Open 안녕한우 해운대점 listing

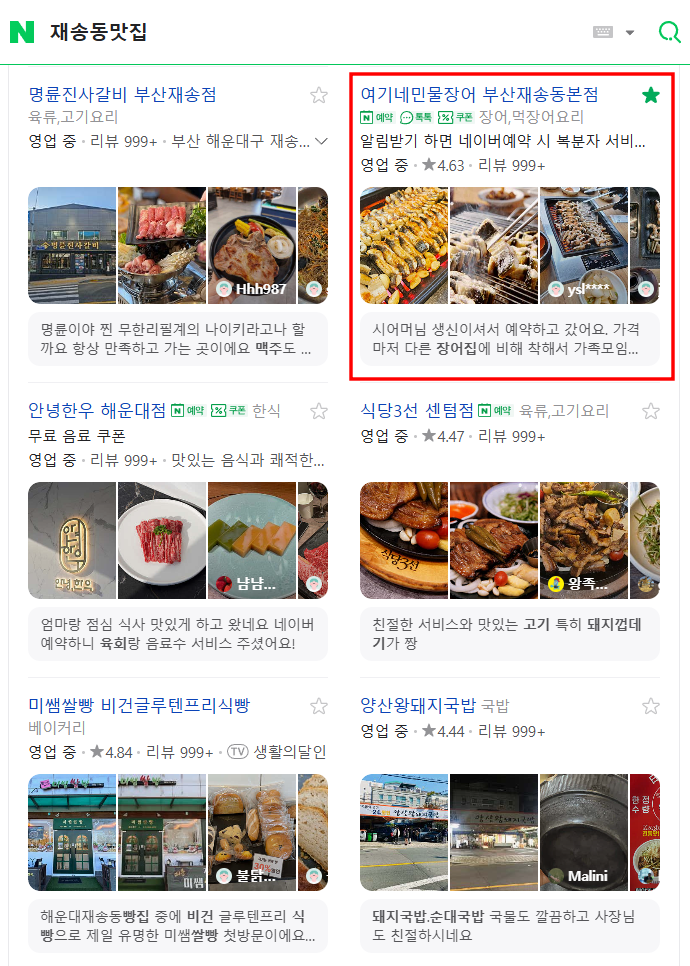coord(96,410)
